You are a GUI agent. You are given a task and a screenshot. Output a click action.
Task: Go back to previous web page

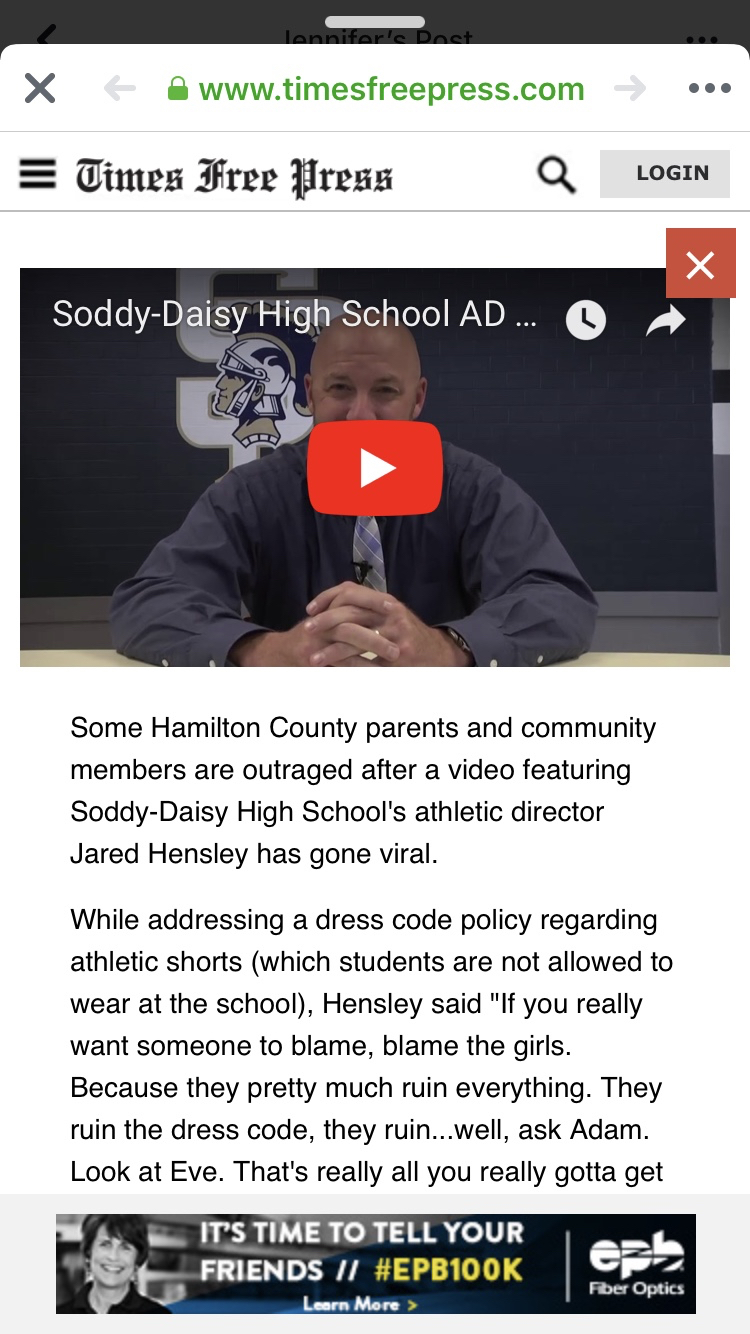click(x=120, y=89)
